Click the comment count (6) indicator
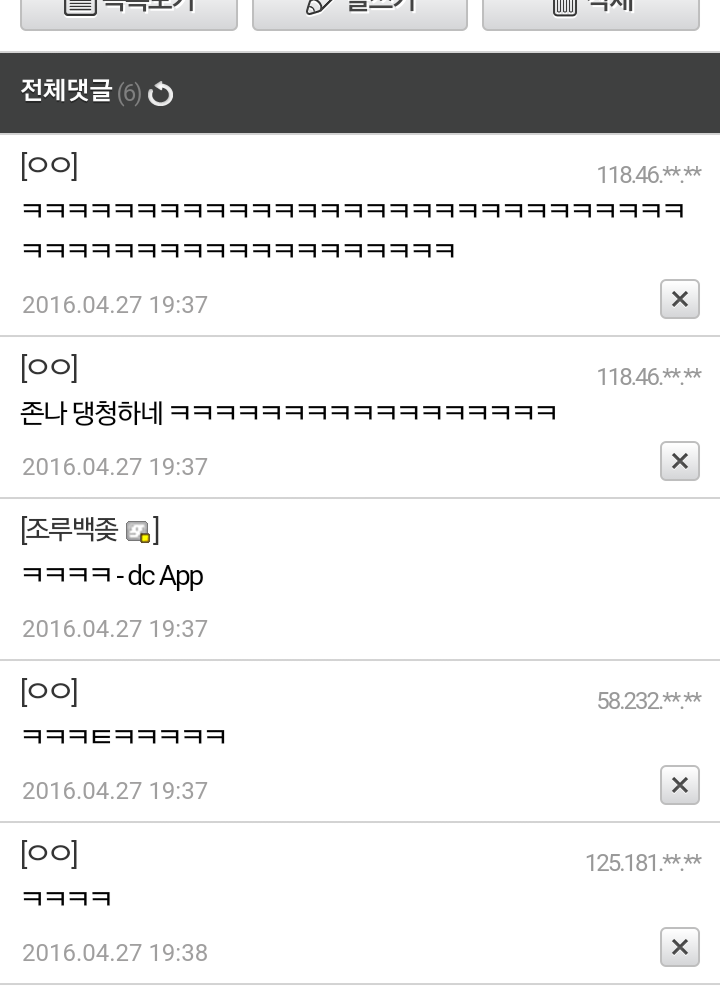This screenshot has width=720, height=1002. pyautogui.click(x=129, y=94)
